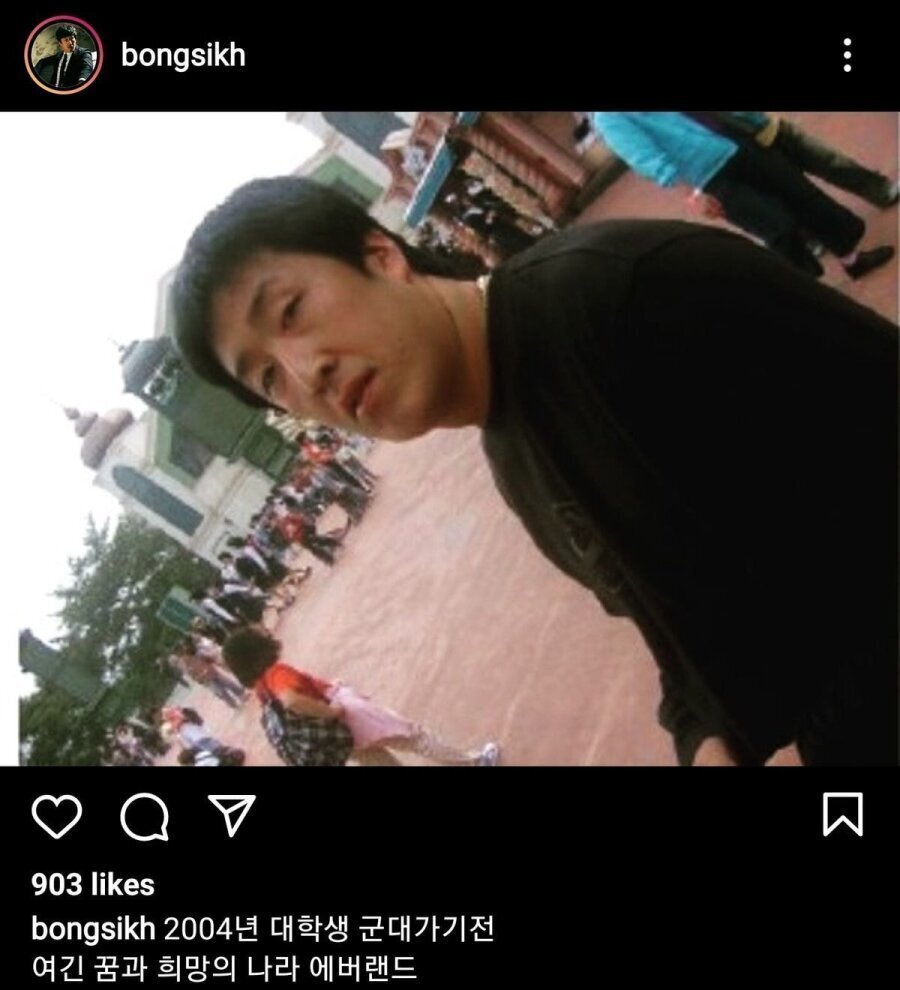The width and height of the screenshot is (900, 990).
Task: Open bongsikh's username in the header
Action: tap(185, 55)
